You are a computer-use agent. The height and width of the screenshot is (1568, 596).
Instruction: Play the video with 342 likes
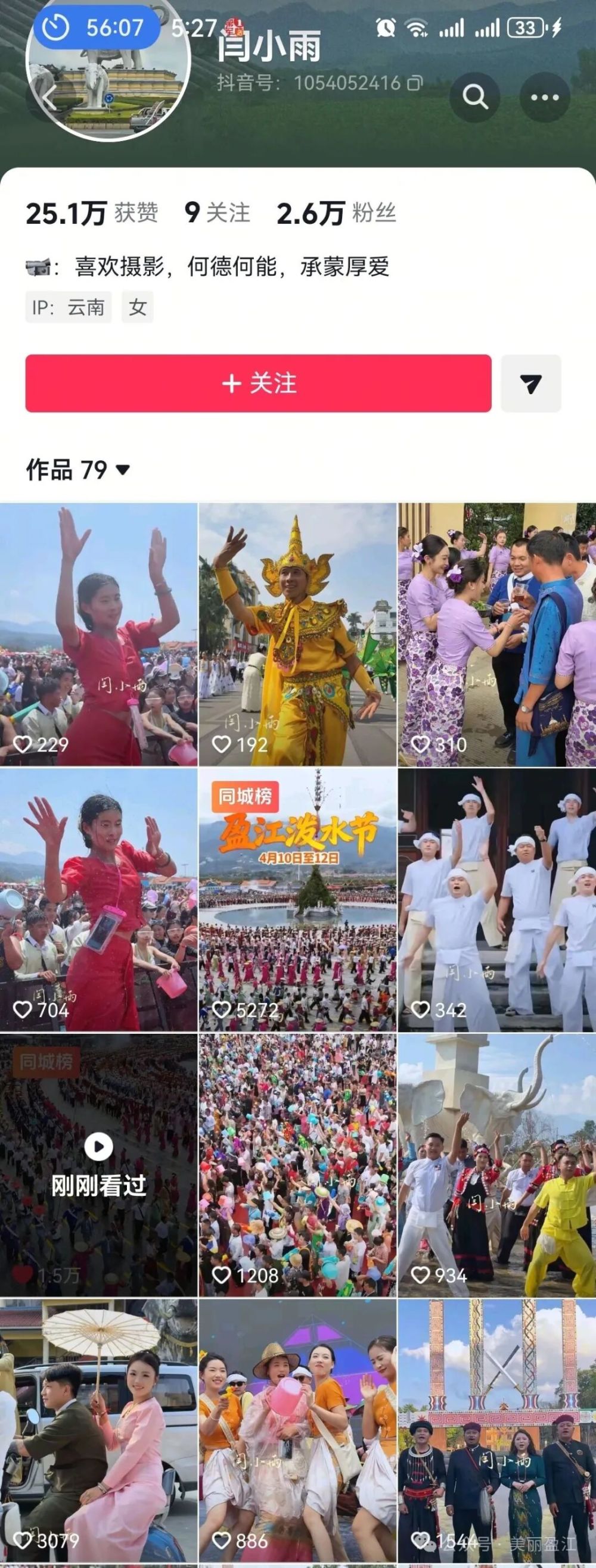496,899
